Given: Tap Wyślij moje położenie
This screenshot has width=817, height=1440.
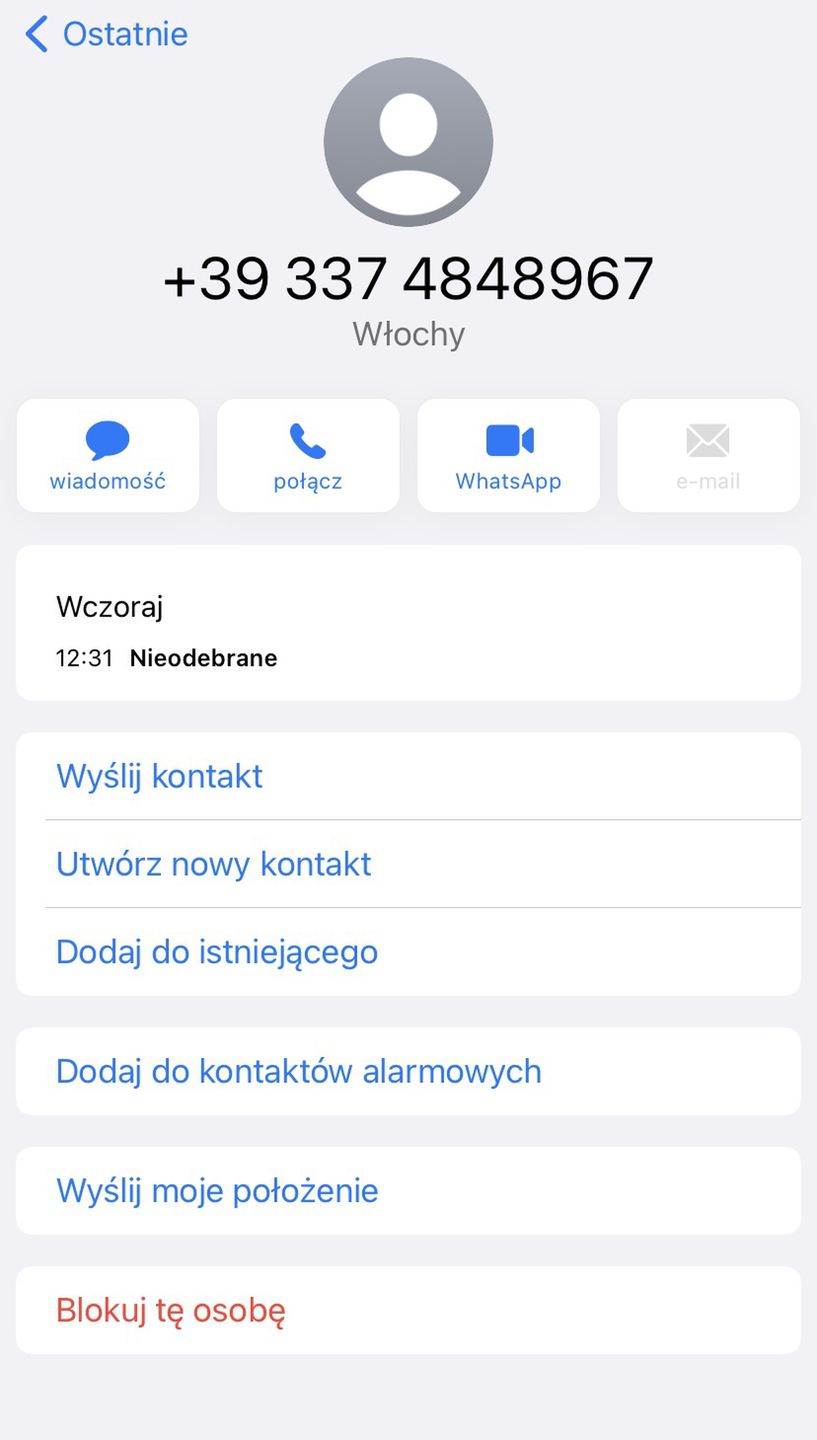Looking at the screenshot, I should (216, 1190).
